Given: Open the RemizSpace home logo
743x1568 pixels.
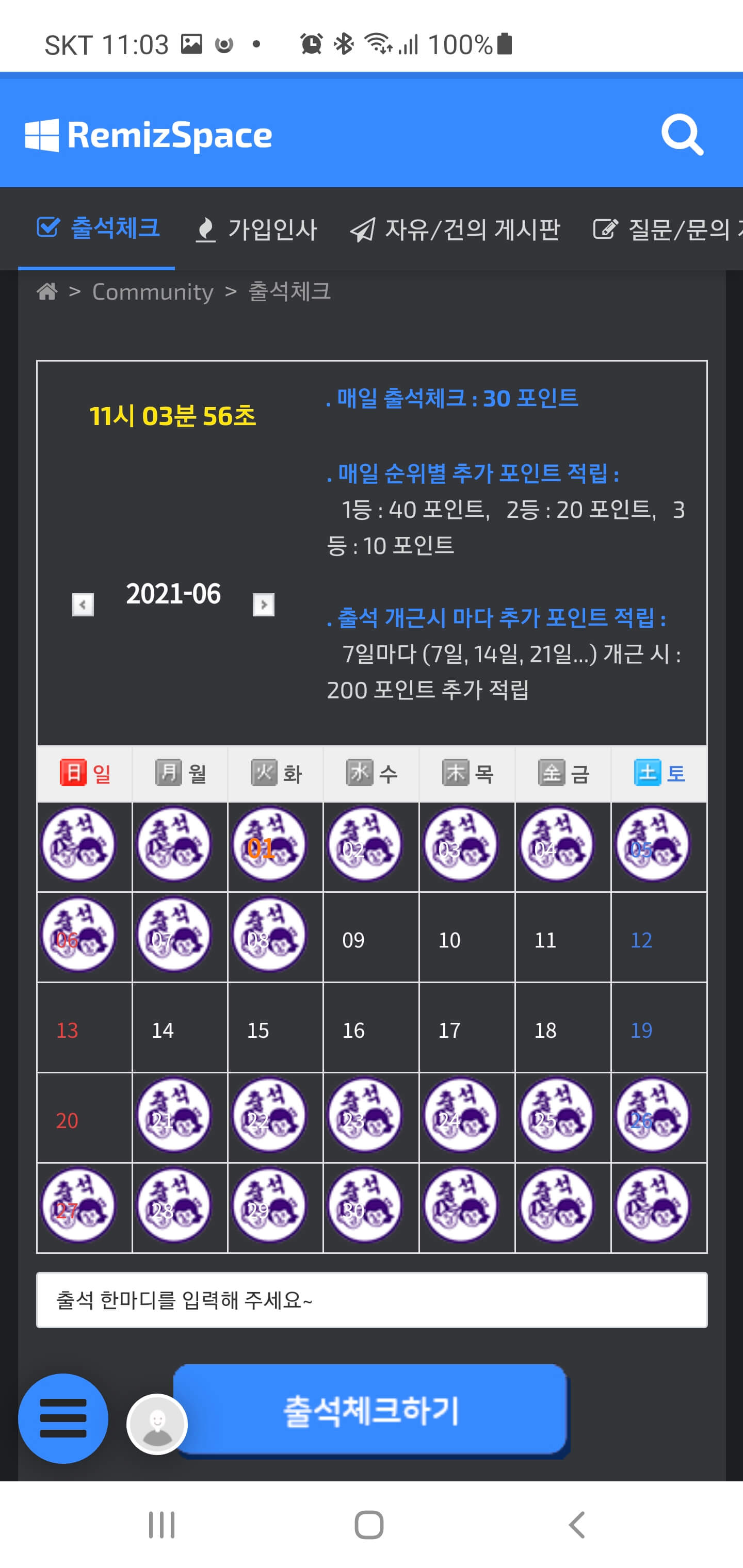Looking at the screenshot, I should pos(149,135).
